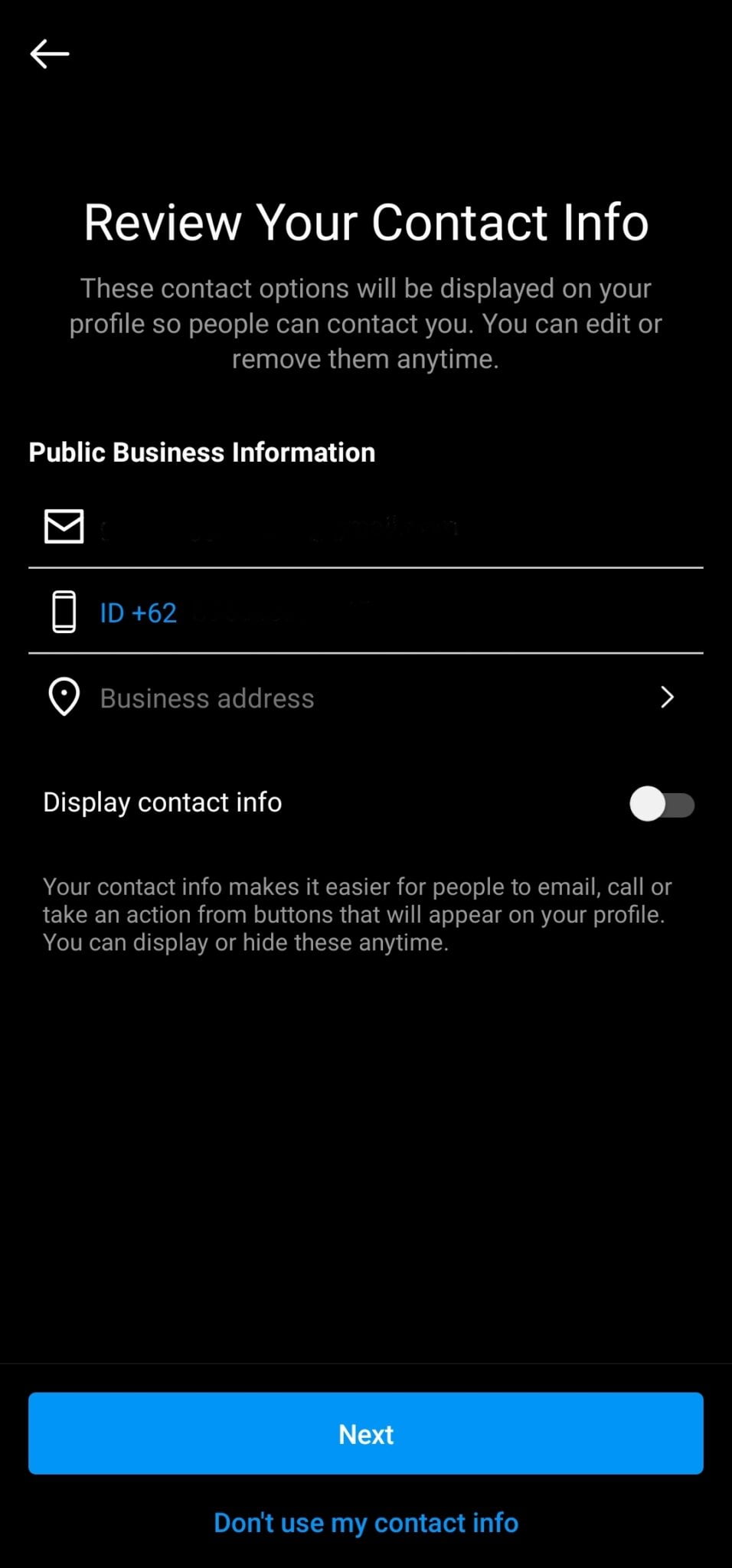Open the Business address row
Image resolution: width=732 pixels, height=1568 pixels.
366,697
